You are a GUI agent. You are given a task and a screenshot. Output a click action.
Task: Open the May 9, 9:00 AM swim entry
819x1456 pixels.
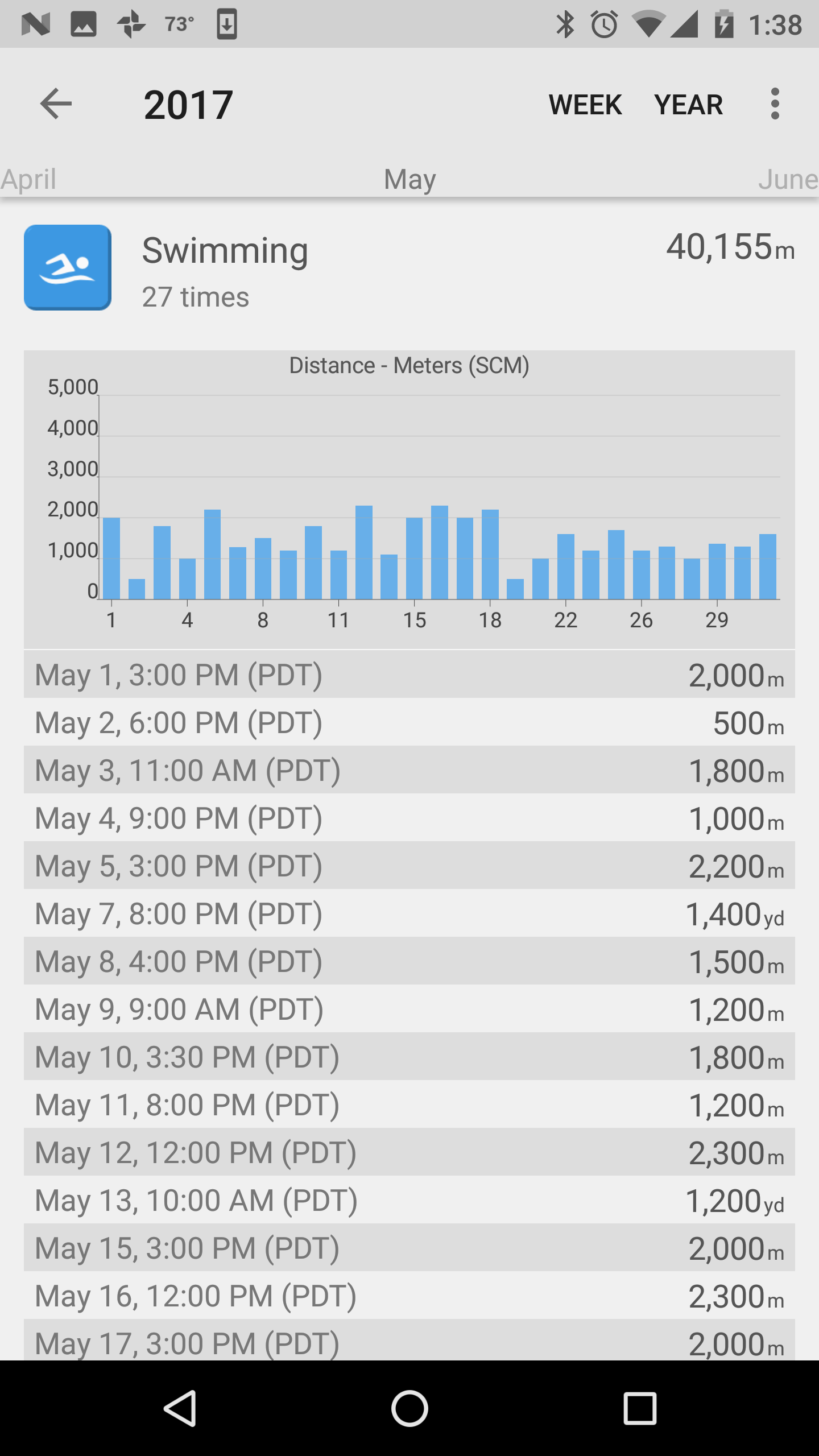[x=409, y=1009]
